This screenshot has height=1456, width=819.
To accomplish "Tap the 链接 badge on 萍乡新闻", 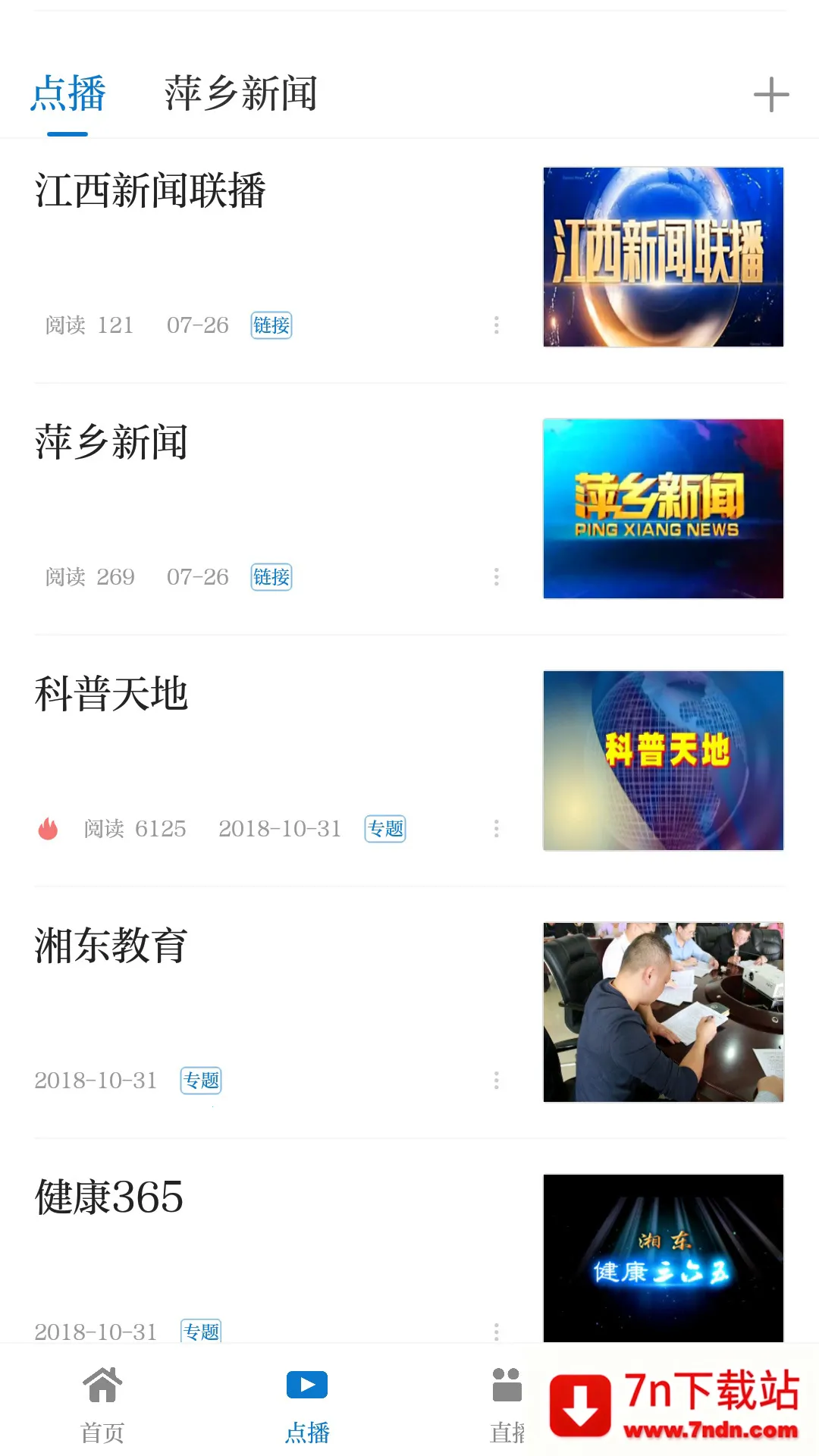I will click(271, 577).
